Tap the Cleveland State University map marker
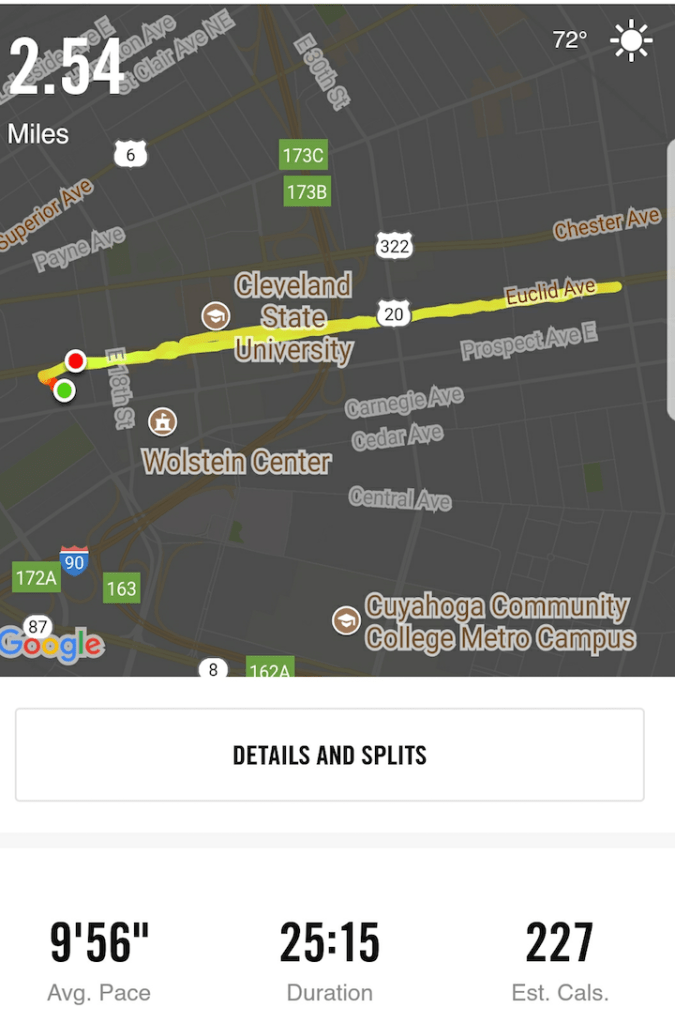This screenshot has width=675, height=1023. [214, 317]
